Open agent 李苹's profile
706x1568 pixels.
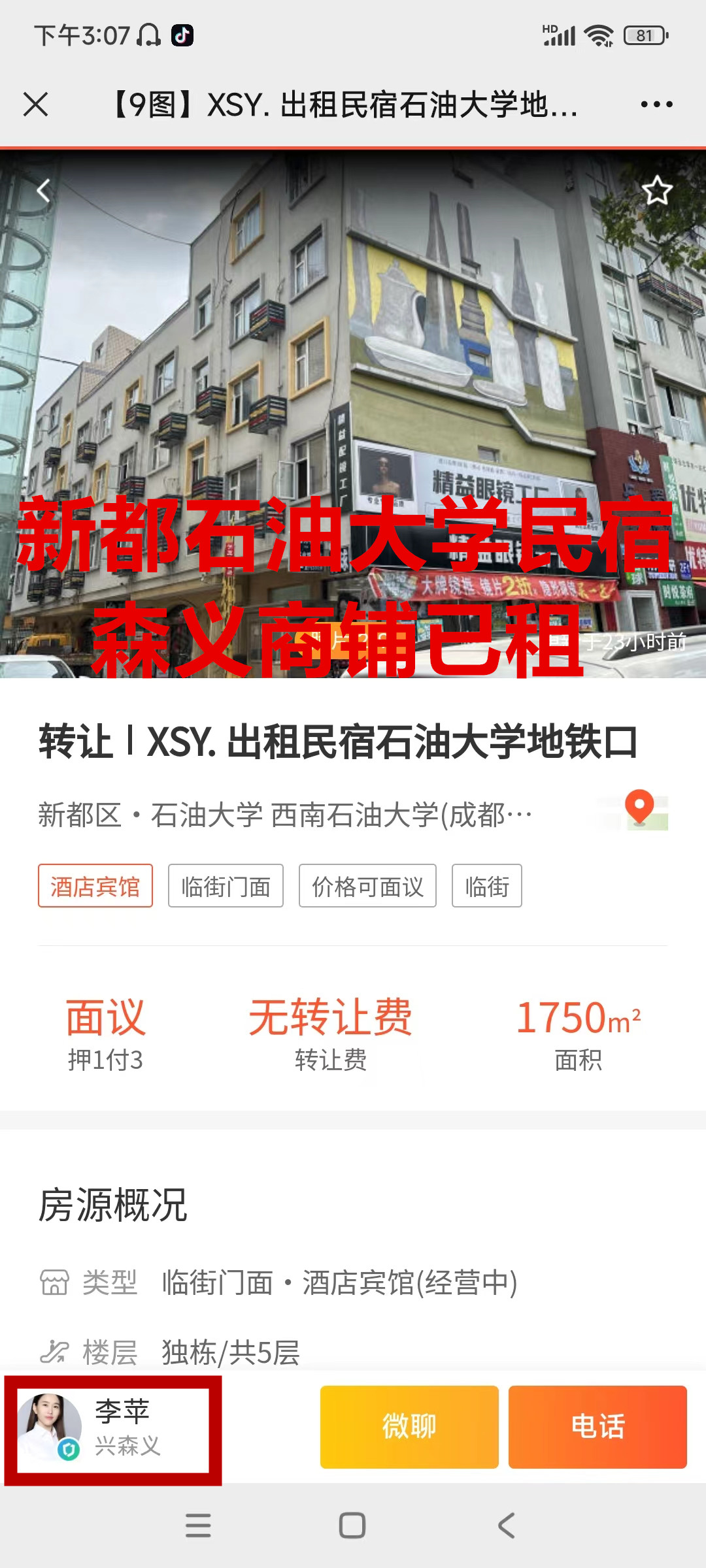(x=112, y=1428)
